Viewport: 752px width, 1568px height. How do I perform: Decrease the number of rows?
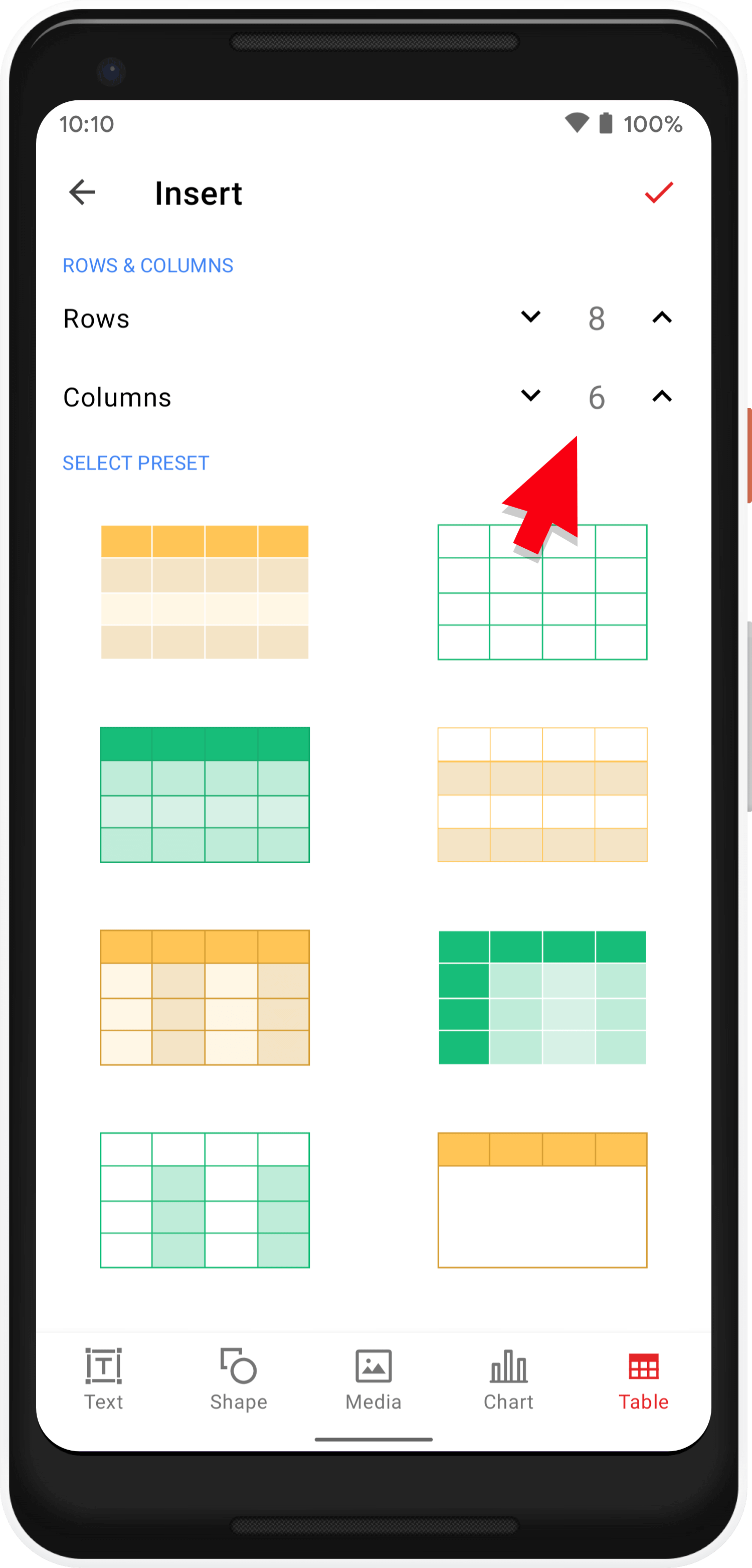(x=530, y=317)
